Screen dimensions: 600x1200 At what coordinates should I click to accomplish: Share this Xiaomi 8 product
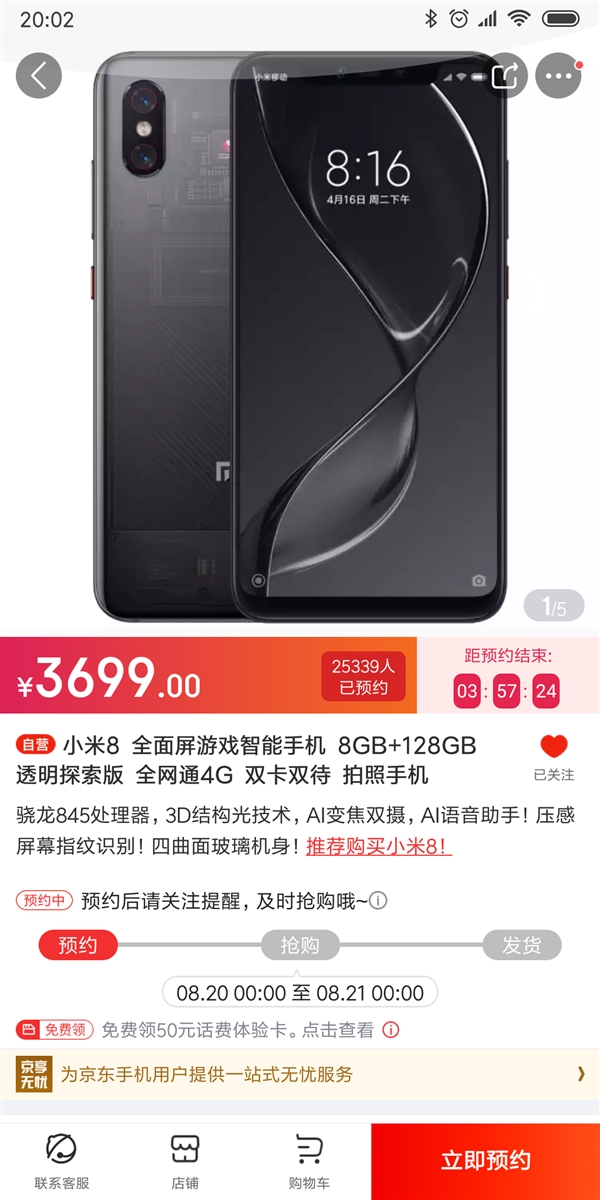505,75
